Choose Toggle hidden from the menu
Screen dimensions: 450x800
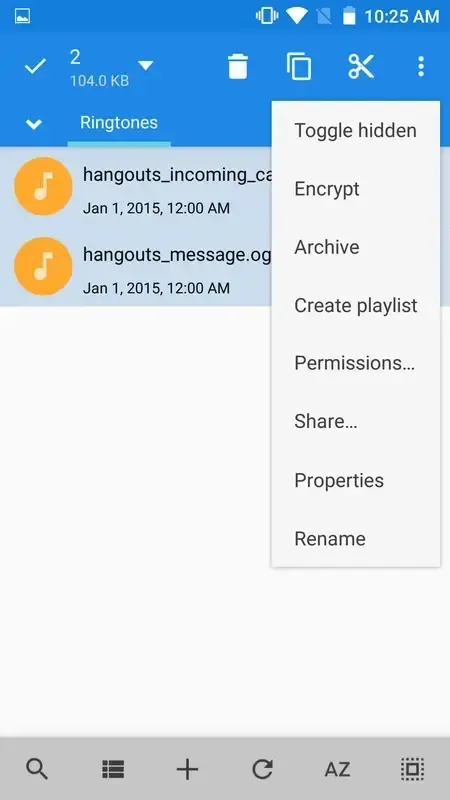pos(356,131)
